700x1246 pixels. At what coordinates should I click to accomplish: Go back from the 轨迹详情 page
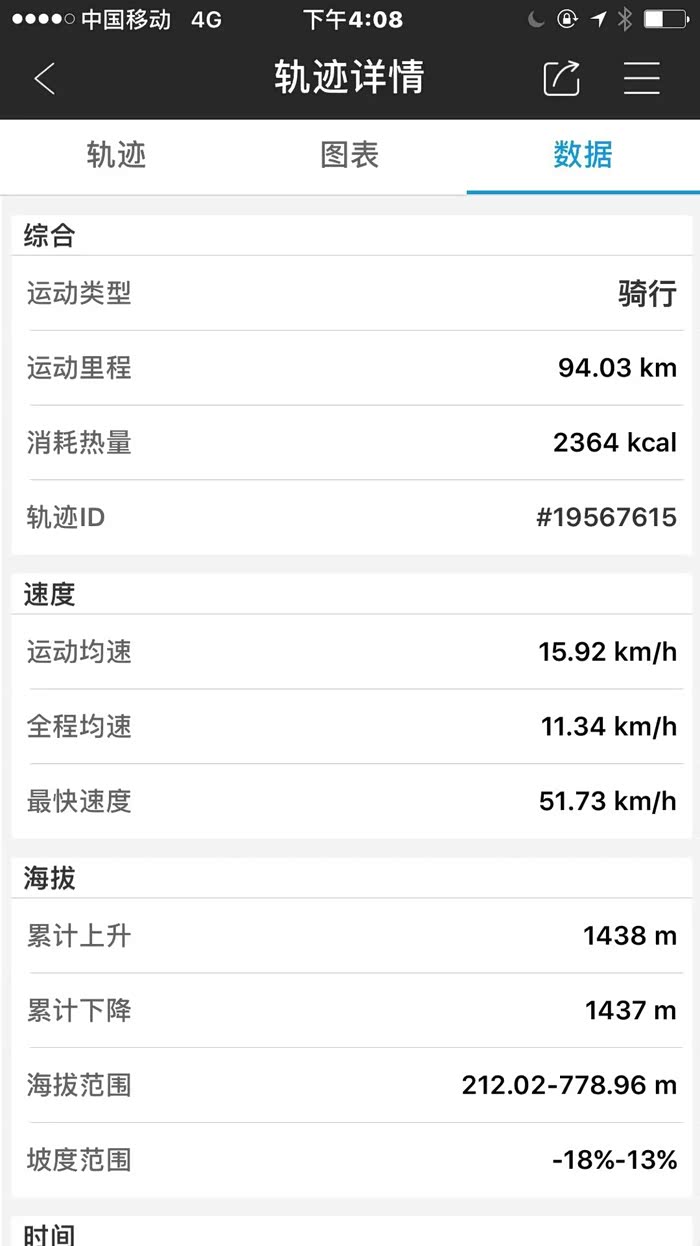[x=44, y=78]
